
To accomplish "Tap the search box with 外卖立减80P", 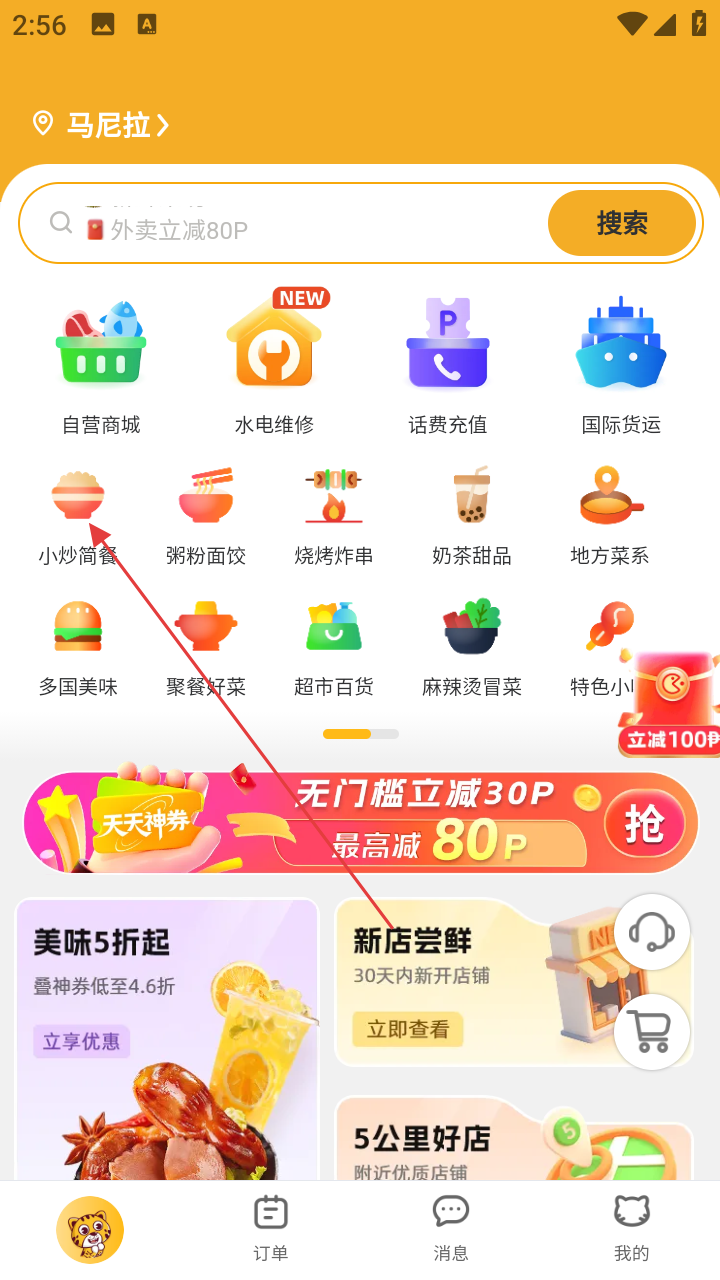I will [x=290, y=229].
